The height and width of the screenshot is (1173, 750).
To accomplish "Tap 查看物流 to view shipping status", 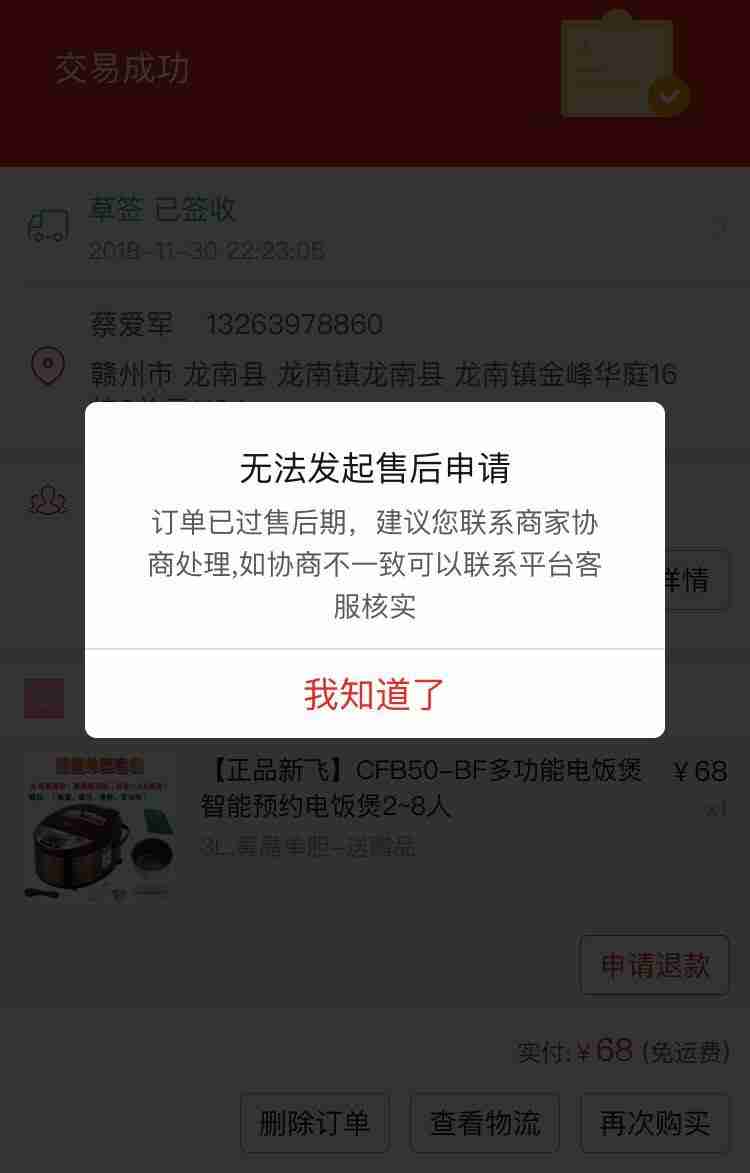I will pos(484,1124).
